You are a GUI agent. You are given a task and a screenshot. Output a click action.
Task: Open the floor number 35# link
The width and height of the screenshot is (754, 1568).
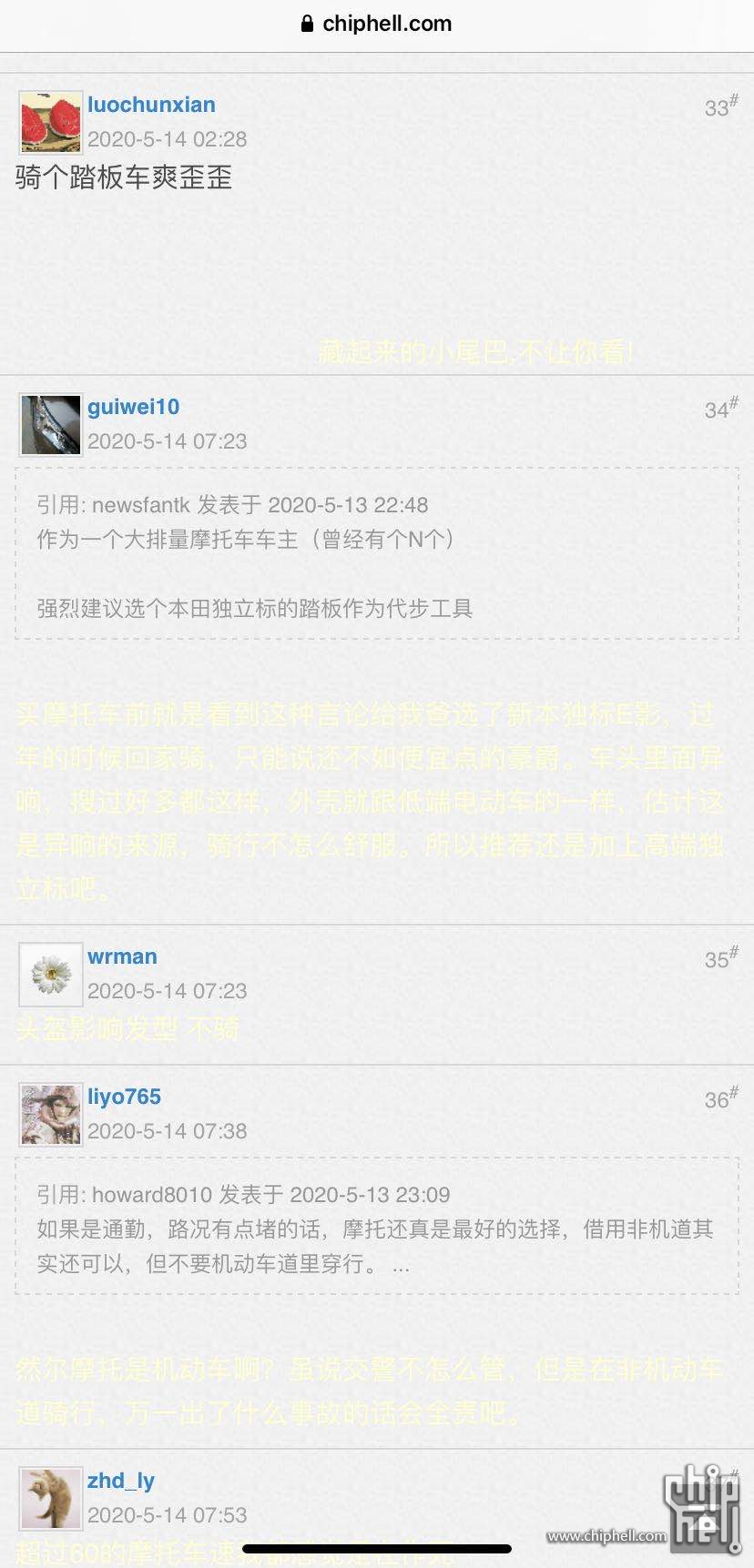[x=720, y=959]
